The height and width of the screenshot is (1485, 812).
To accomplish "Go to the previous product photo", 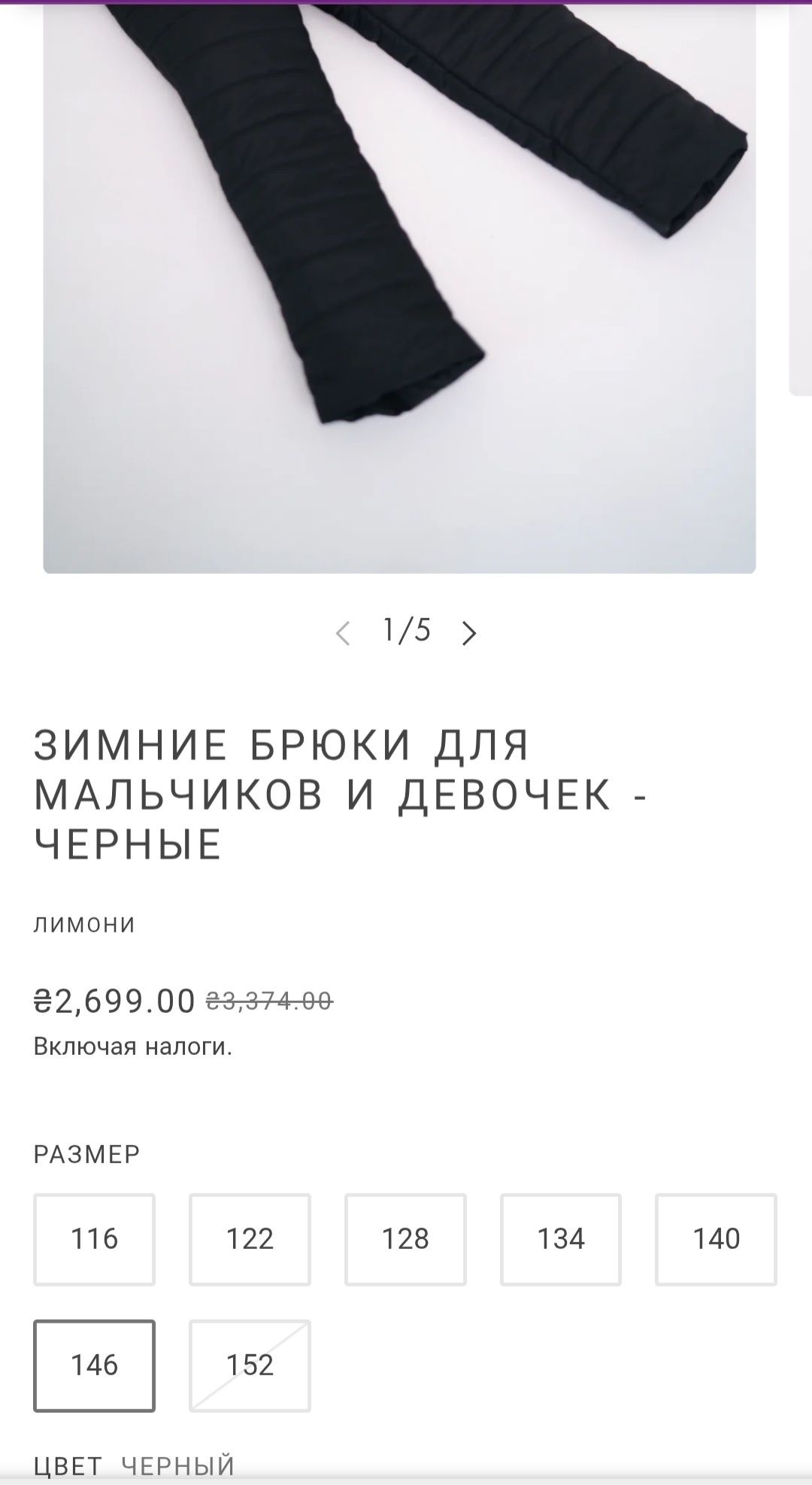I will (343, 633).
